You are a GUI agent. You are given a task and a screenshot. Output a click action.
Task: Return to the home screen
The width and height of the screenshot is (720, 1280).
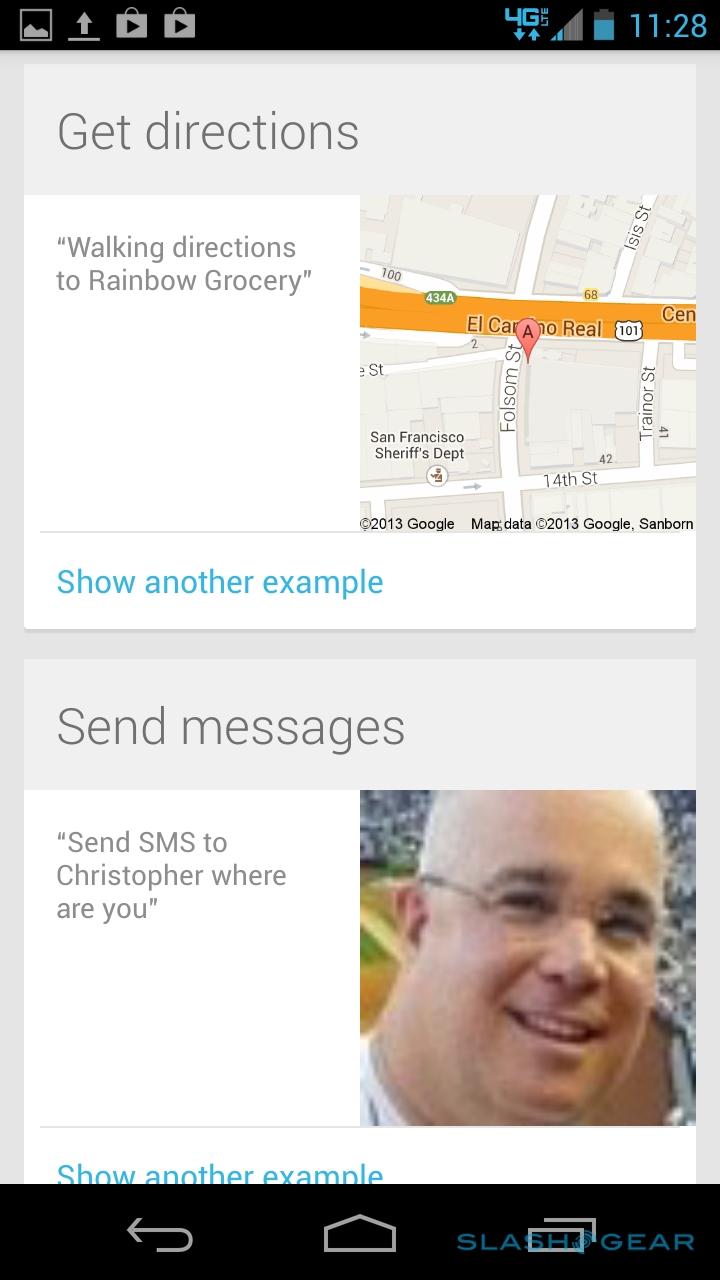click(x=360, y=1235)
